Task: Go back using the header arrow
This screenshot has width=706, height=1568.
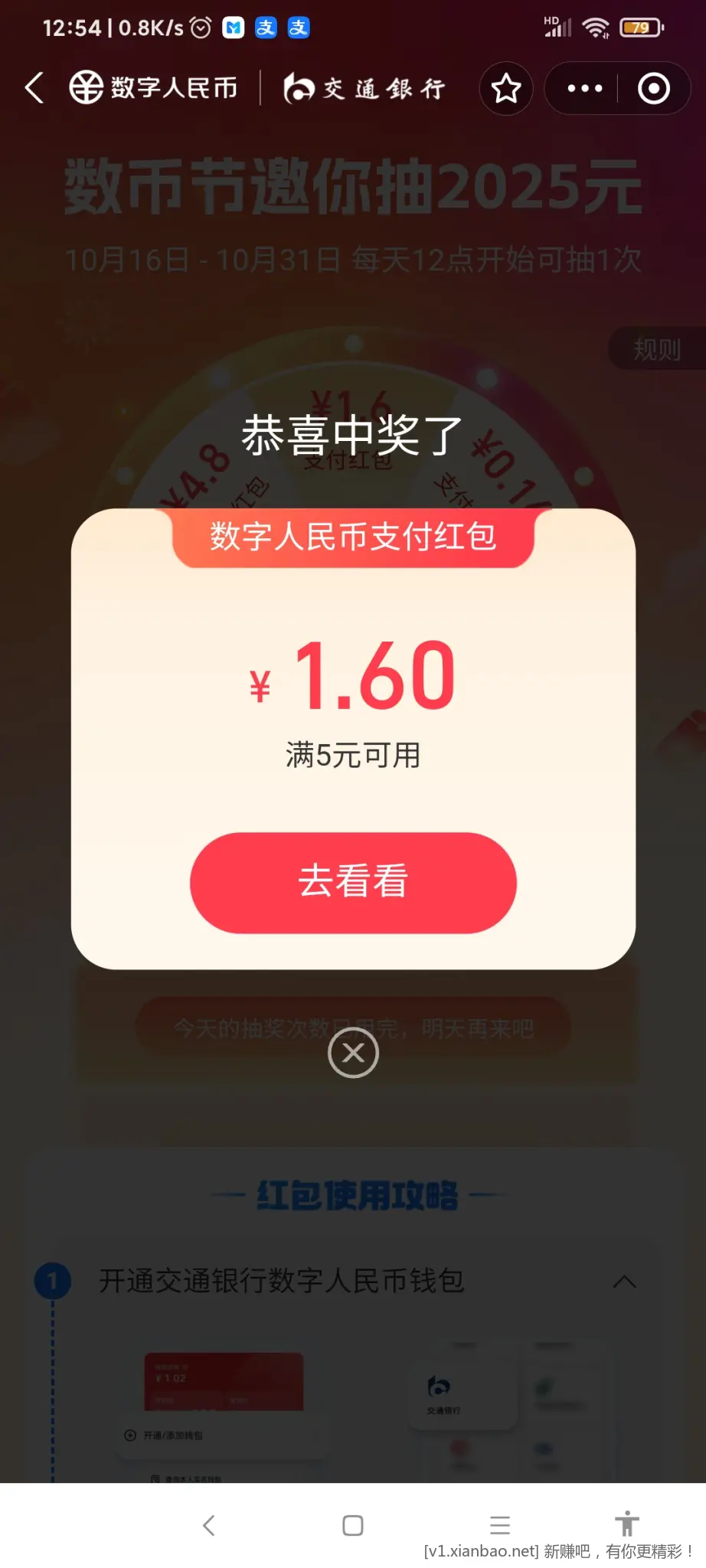Action: click(x=34, y=88)
